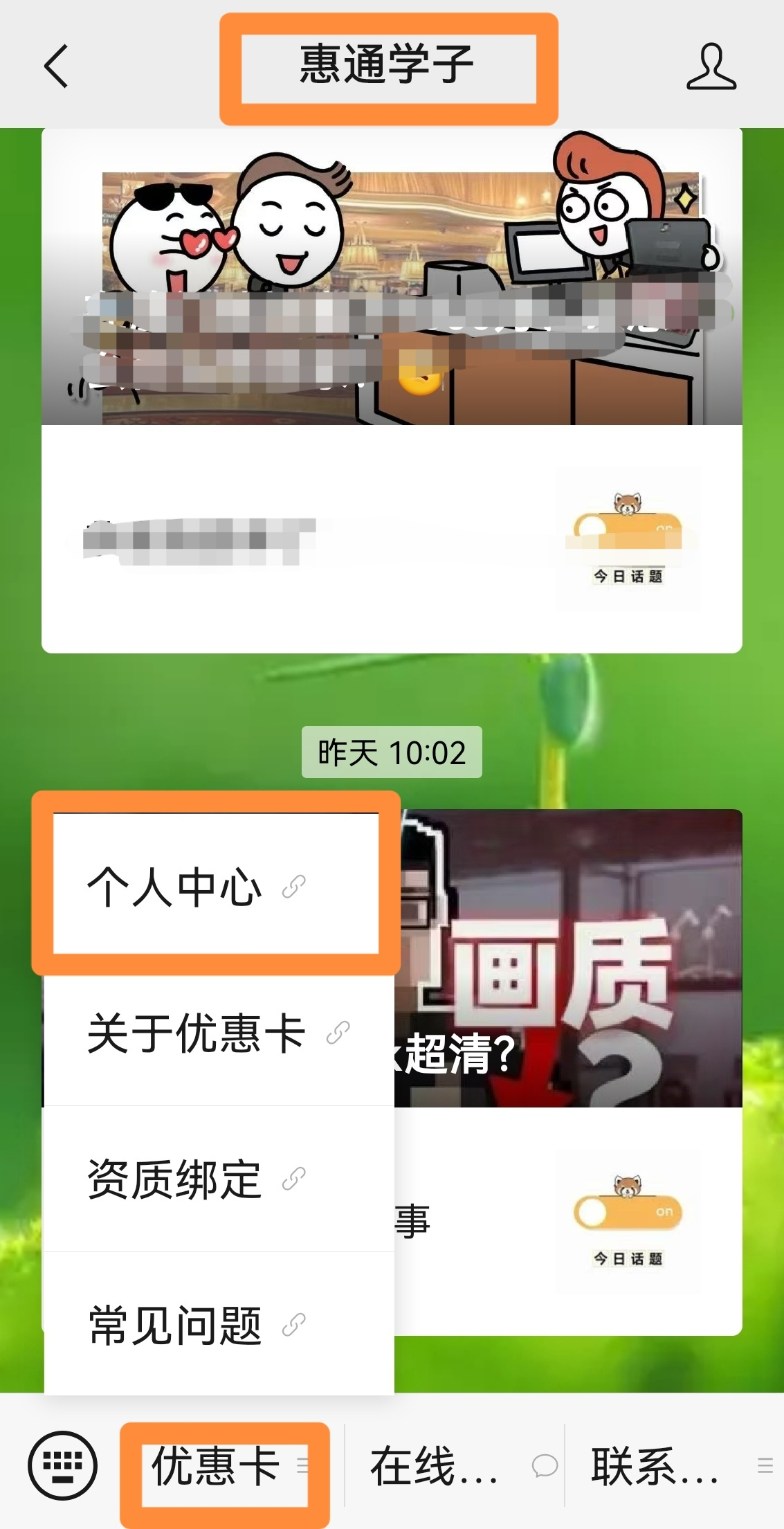Open the 在线… bottom menu
This screenshot has width=784, height=1529.
[454, 1465]
